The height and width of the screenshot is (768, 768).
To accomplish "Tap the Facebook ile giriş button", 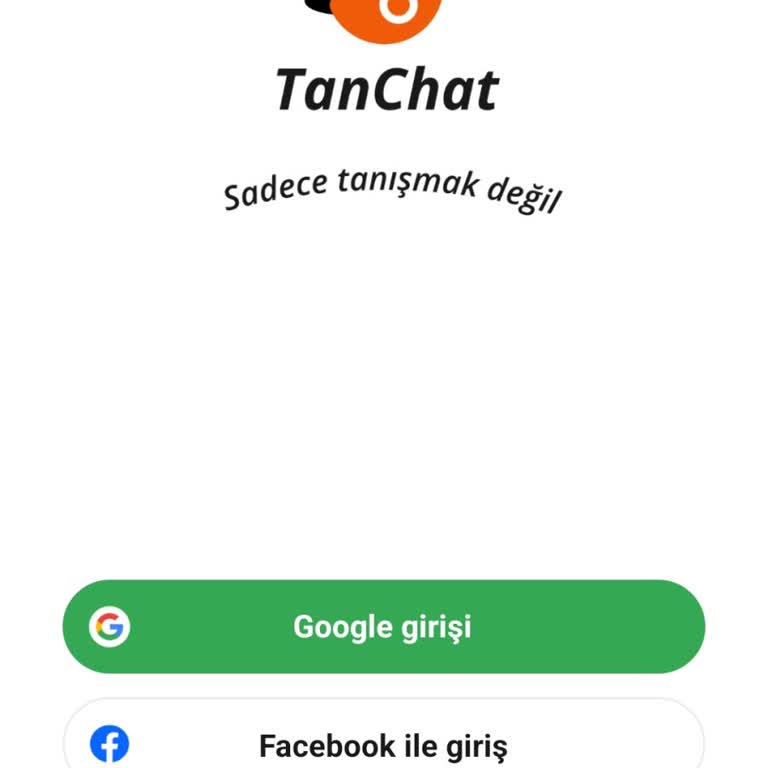I will [383, 740].
